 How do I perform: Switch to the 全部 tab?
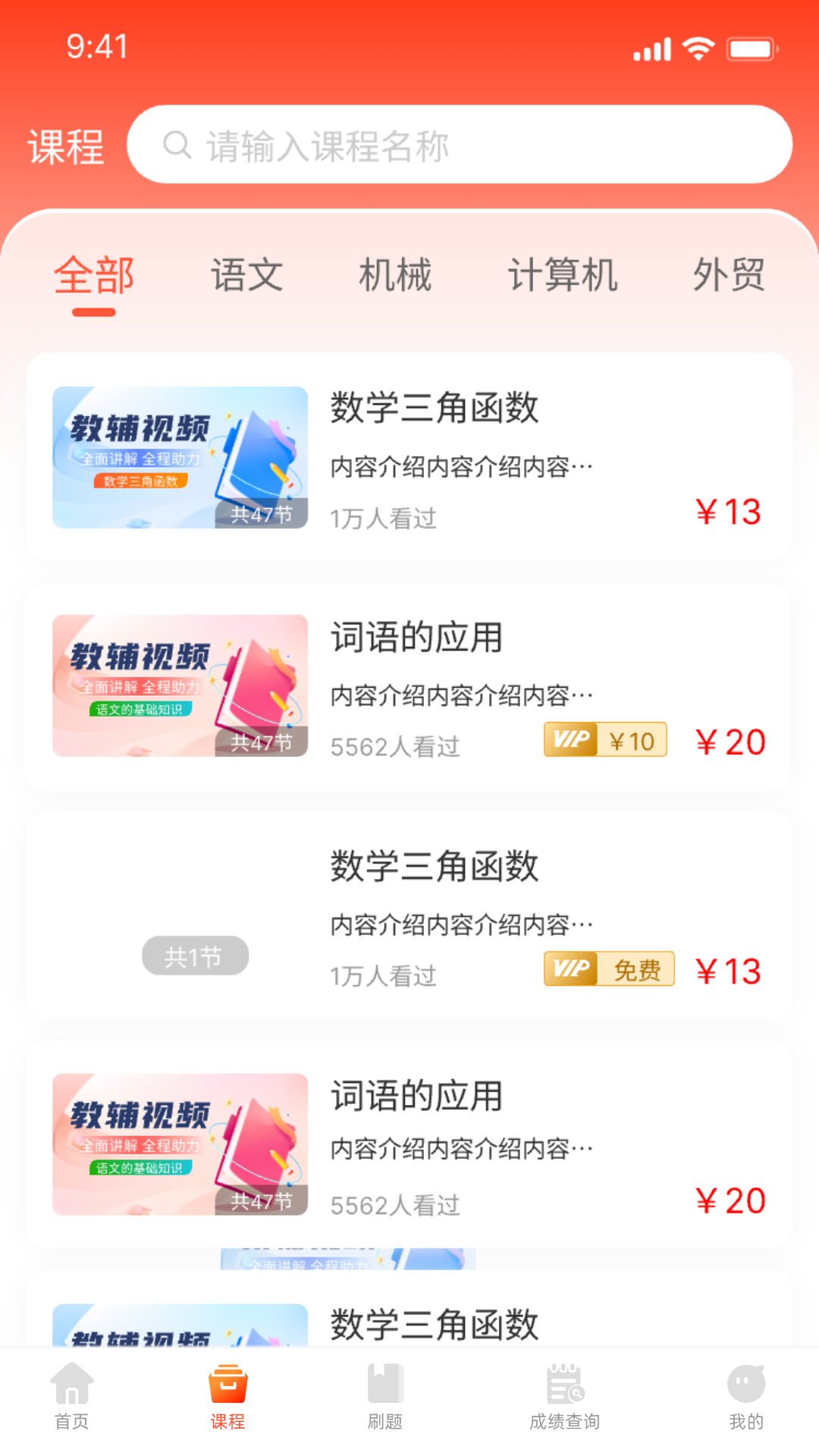[93, 275]
